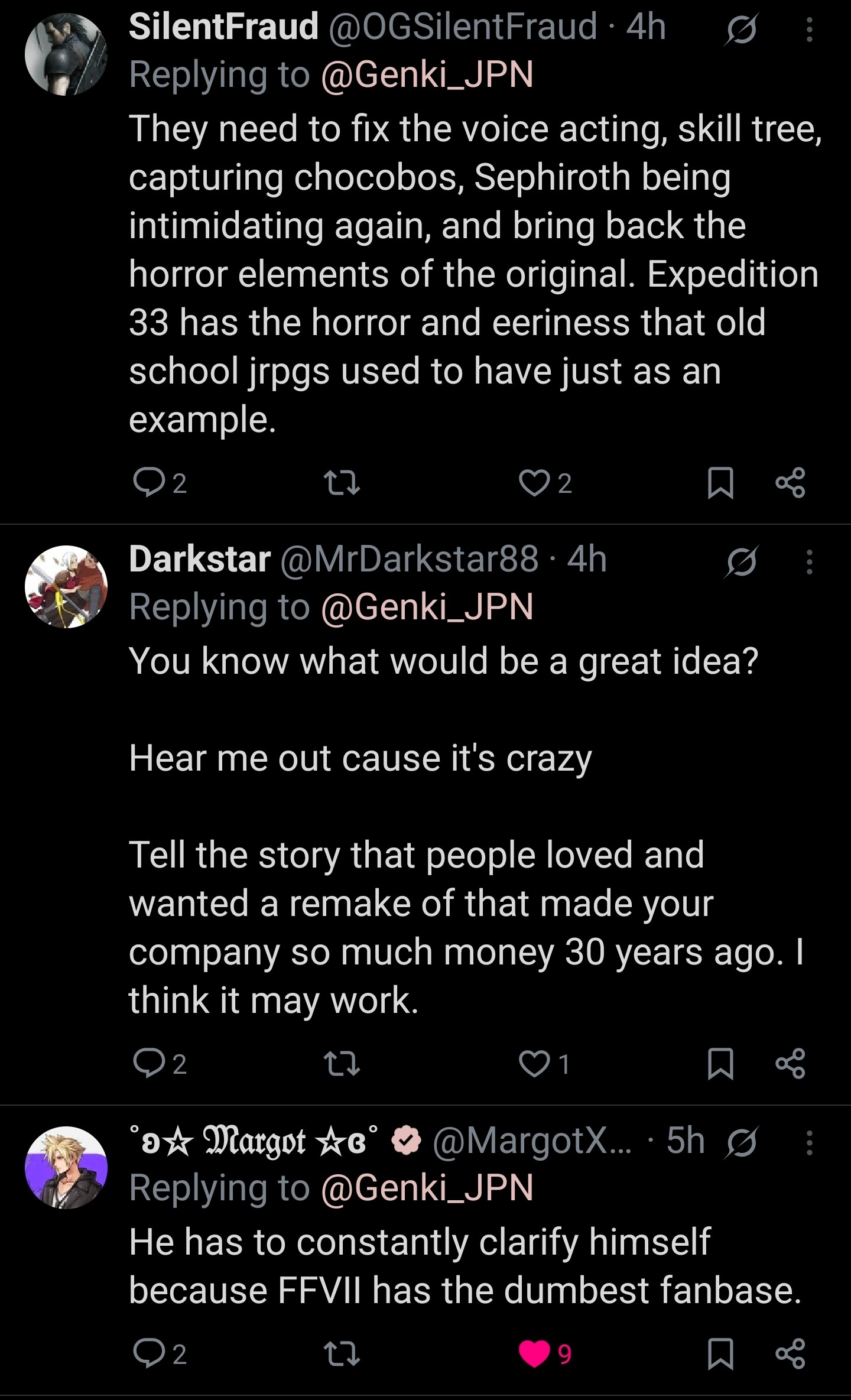
Task: Open Margot's reply about FFVII fanbase
Action: coord(466,1265)
